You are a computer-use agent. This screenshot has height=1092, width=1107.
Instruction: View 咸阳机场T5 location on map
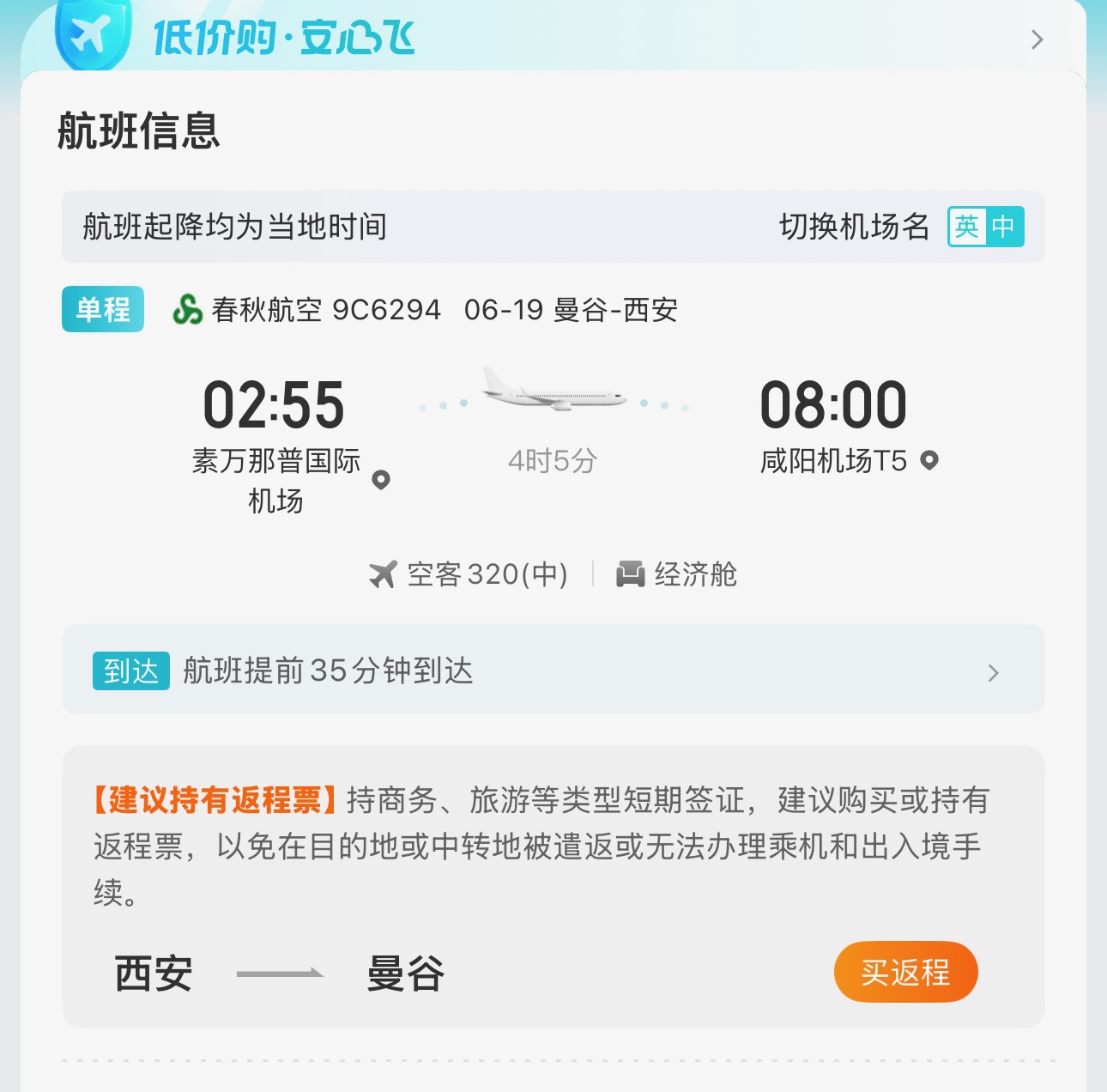pyautogui.click(x=929, y=461)
